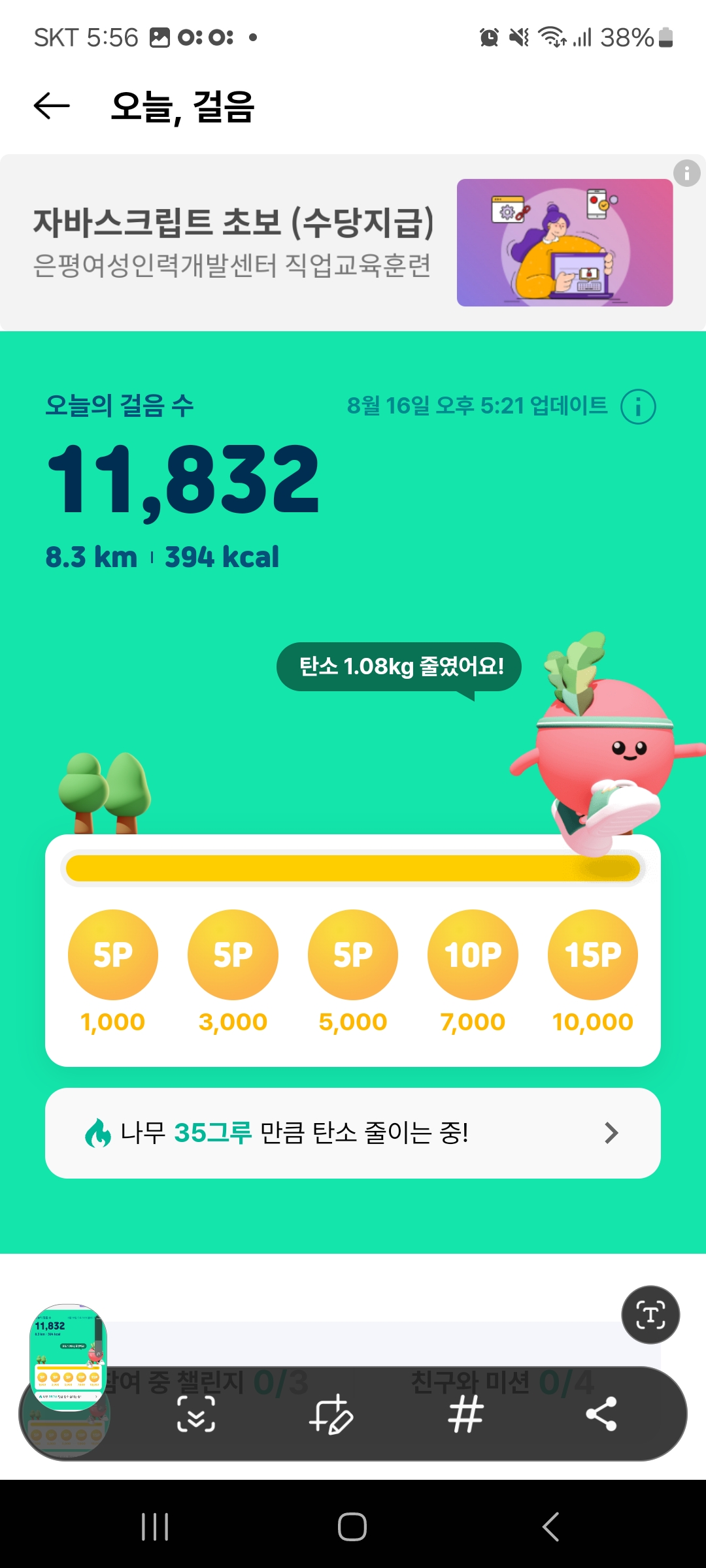The width and height of the screenshot is (706, 1568).
Task: Claim the 5P reward for 3,000 steps
Action: coord(233,955)
